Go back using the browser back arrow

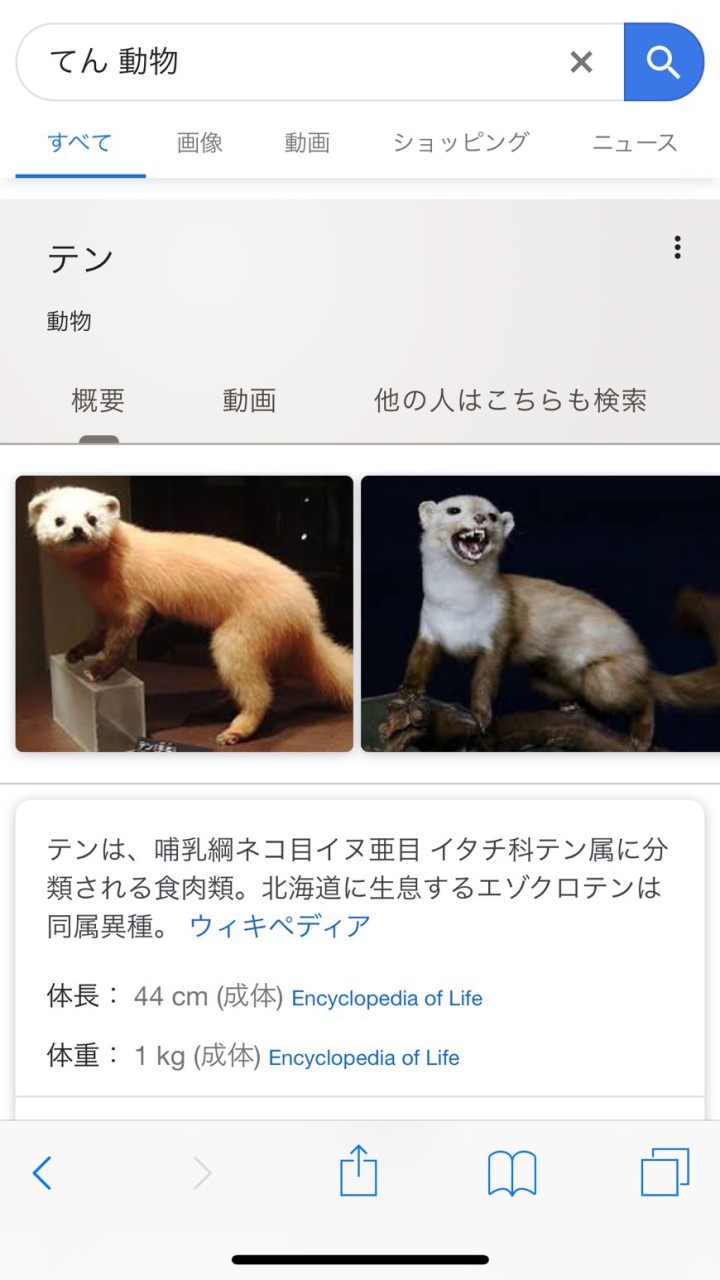coord(42,1172)
